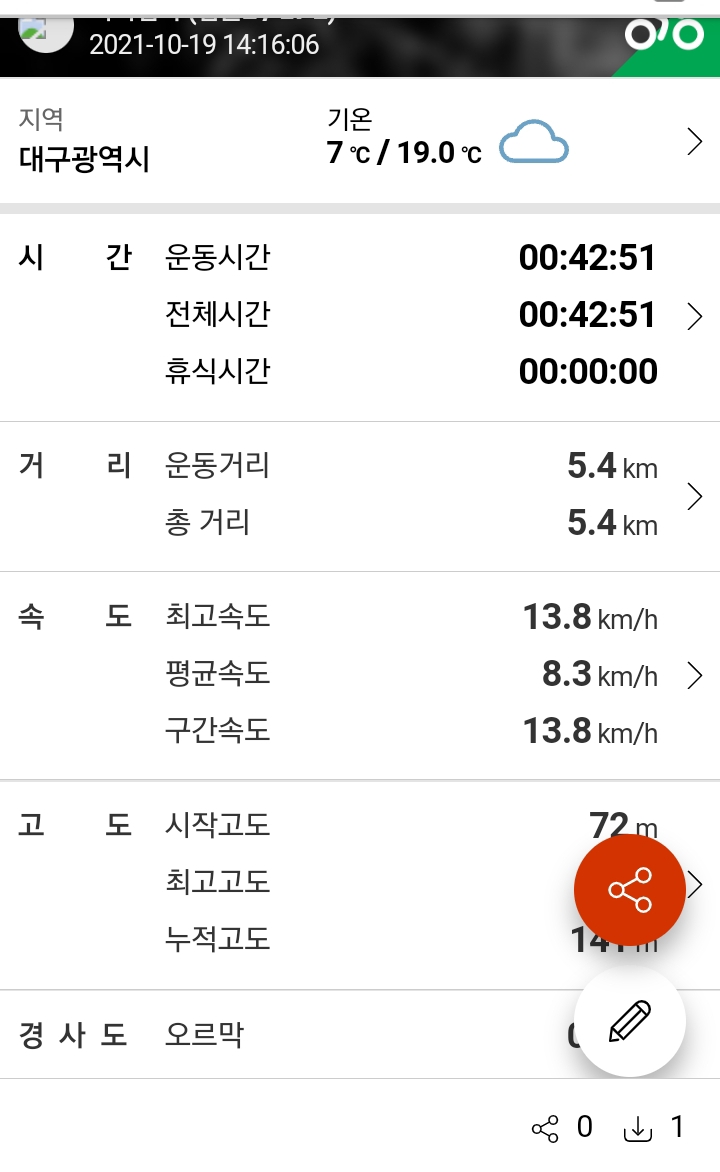This screenshot has height=1172, width=720.
Task: Tap the download icon at the bottom
Action: pyautogui.click(x=638, y=1128)
